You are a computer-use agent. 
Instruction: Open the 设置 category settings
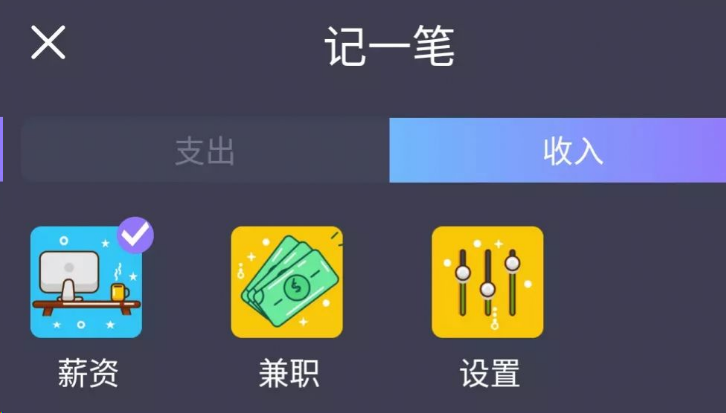click(488, 283)
